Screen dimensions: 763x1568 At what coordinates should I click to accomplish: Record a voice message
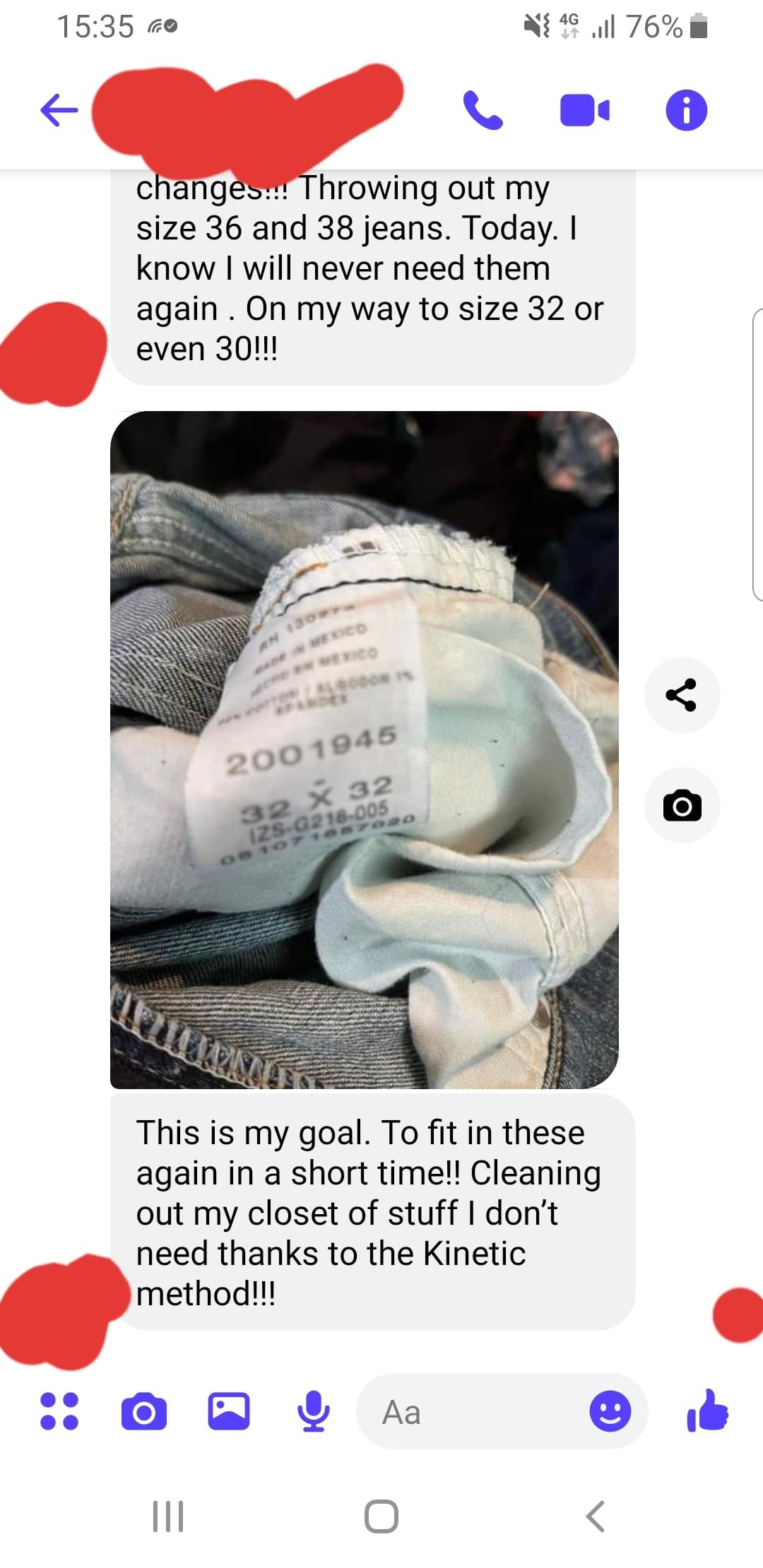point(313,1411)
